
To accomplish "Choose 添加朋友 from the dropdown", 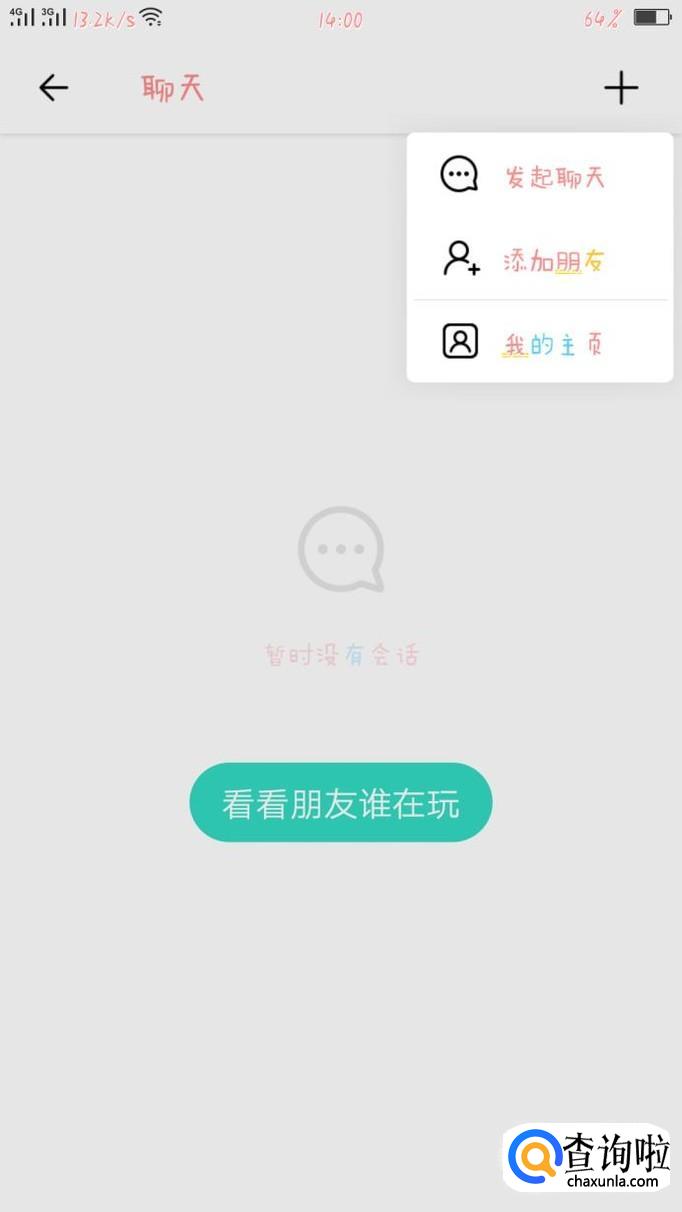I will point(540,261).
